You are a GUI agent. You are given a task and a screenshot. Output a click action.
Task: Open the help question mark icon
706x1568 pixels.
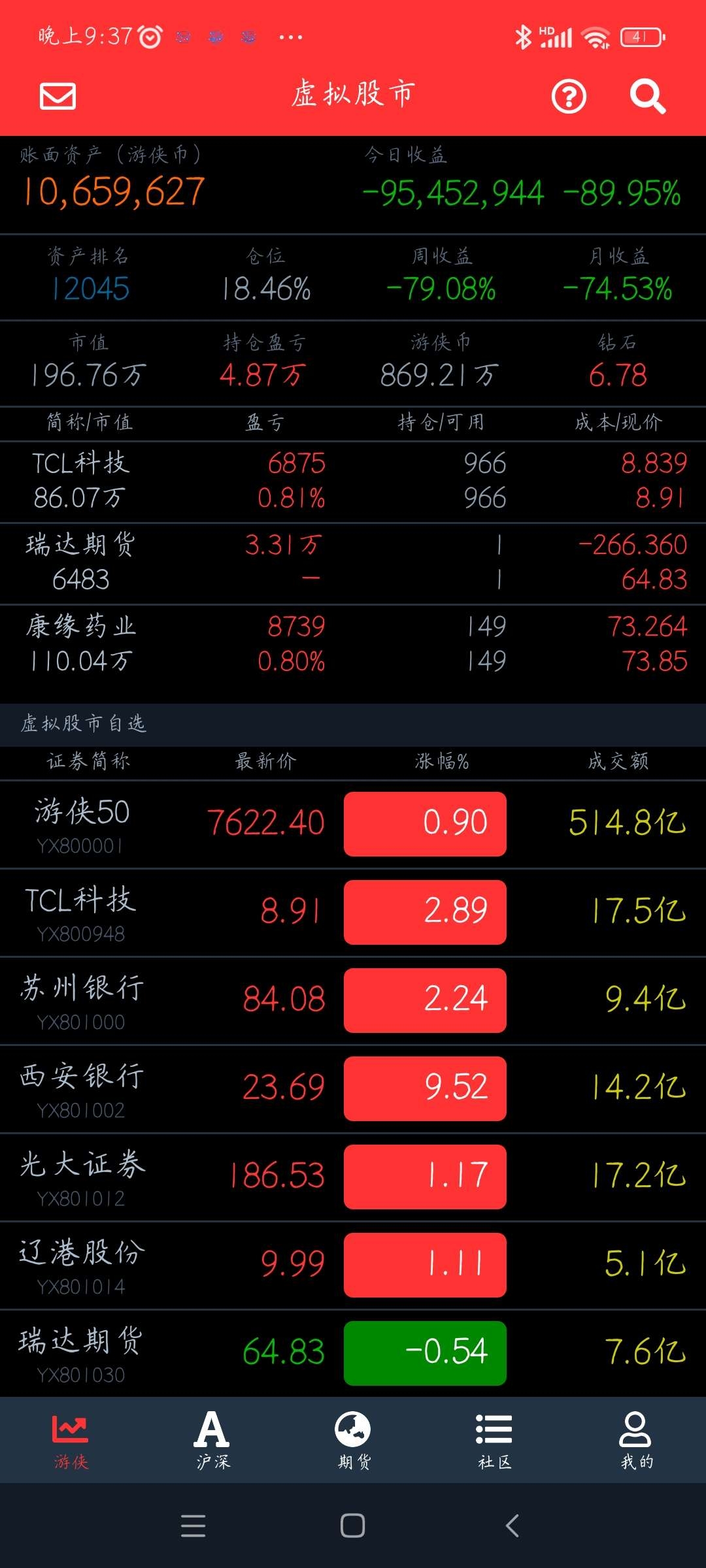coord(569,97)
